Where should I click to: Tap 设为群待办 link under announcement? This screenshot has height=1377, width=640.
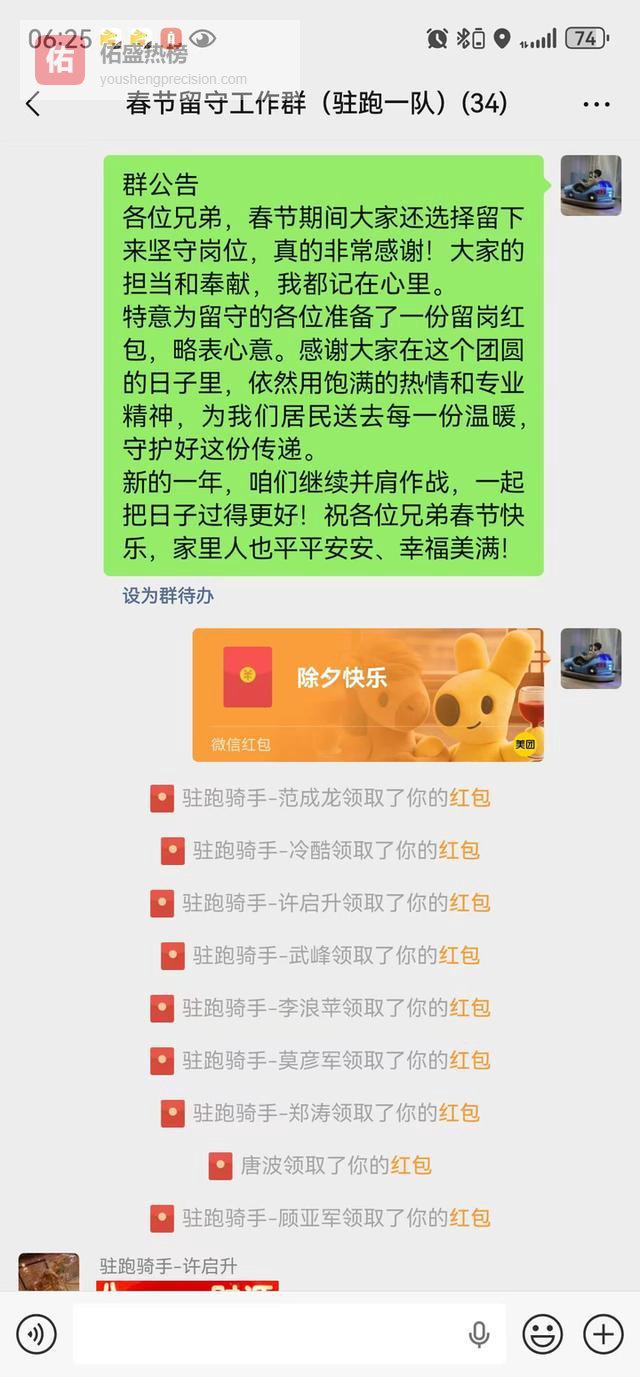(168, 596)
